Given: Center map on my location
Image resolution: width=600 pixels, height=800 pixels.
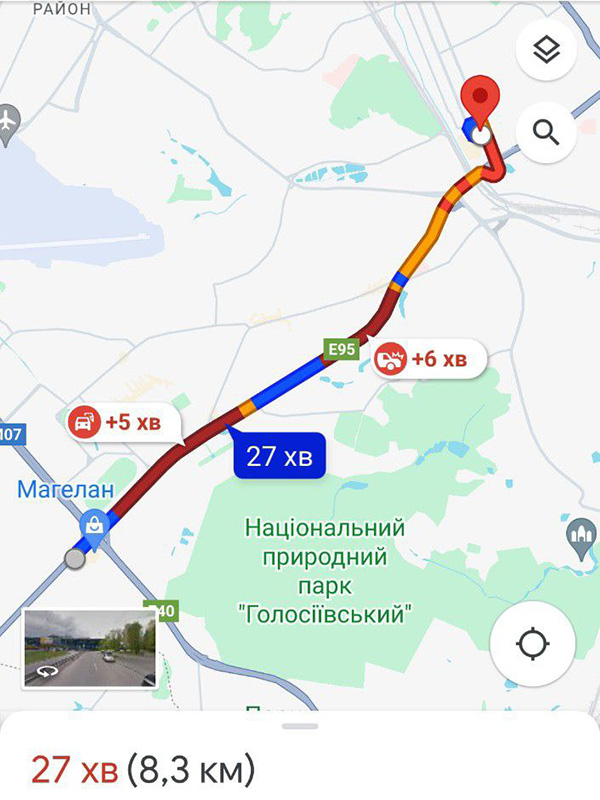Looking at the screenshot, I should click(532, 643).
